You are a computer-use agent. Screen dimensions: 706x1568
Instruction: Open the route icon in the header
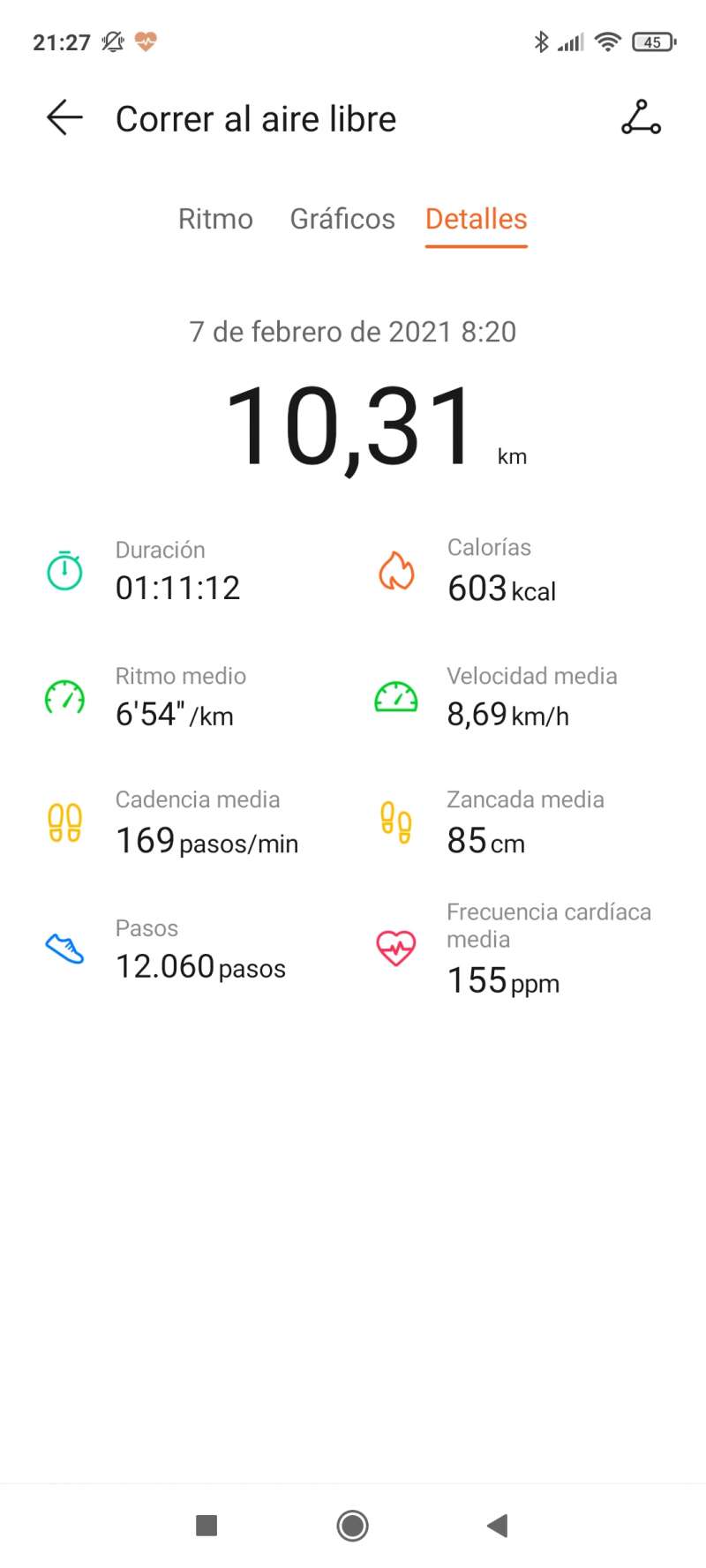[x=641, y=117]
